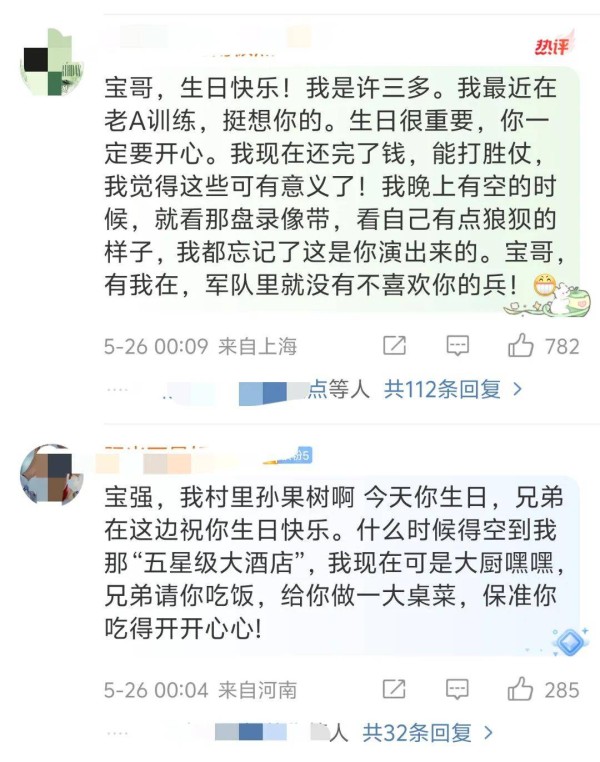Share the 五星级大酒店 comment
This screenshot has width=600, height=762.
coord(395,689)
